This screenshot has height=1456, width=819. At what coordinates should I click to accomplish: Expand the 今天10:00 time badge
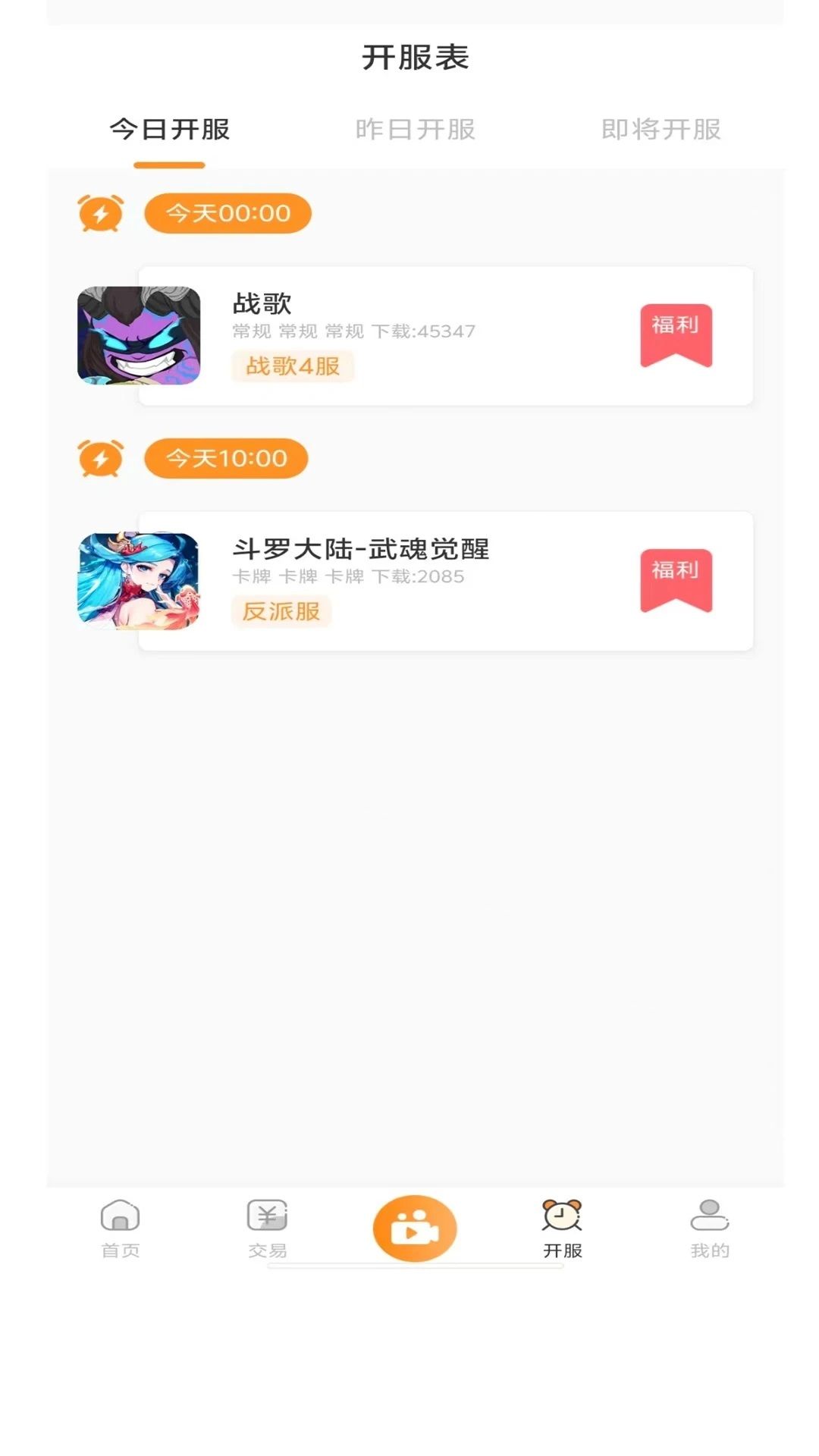click(224, 458)
